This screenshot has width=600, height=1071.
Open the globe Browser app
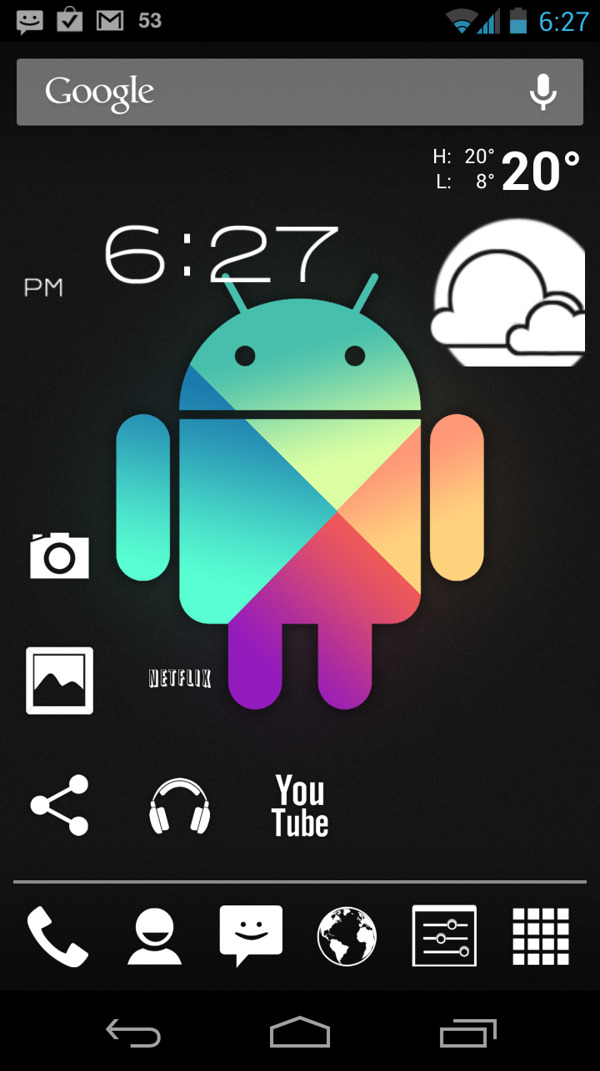(x=347, y=936)
